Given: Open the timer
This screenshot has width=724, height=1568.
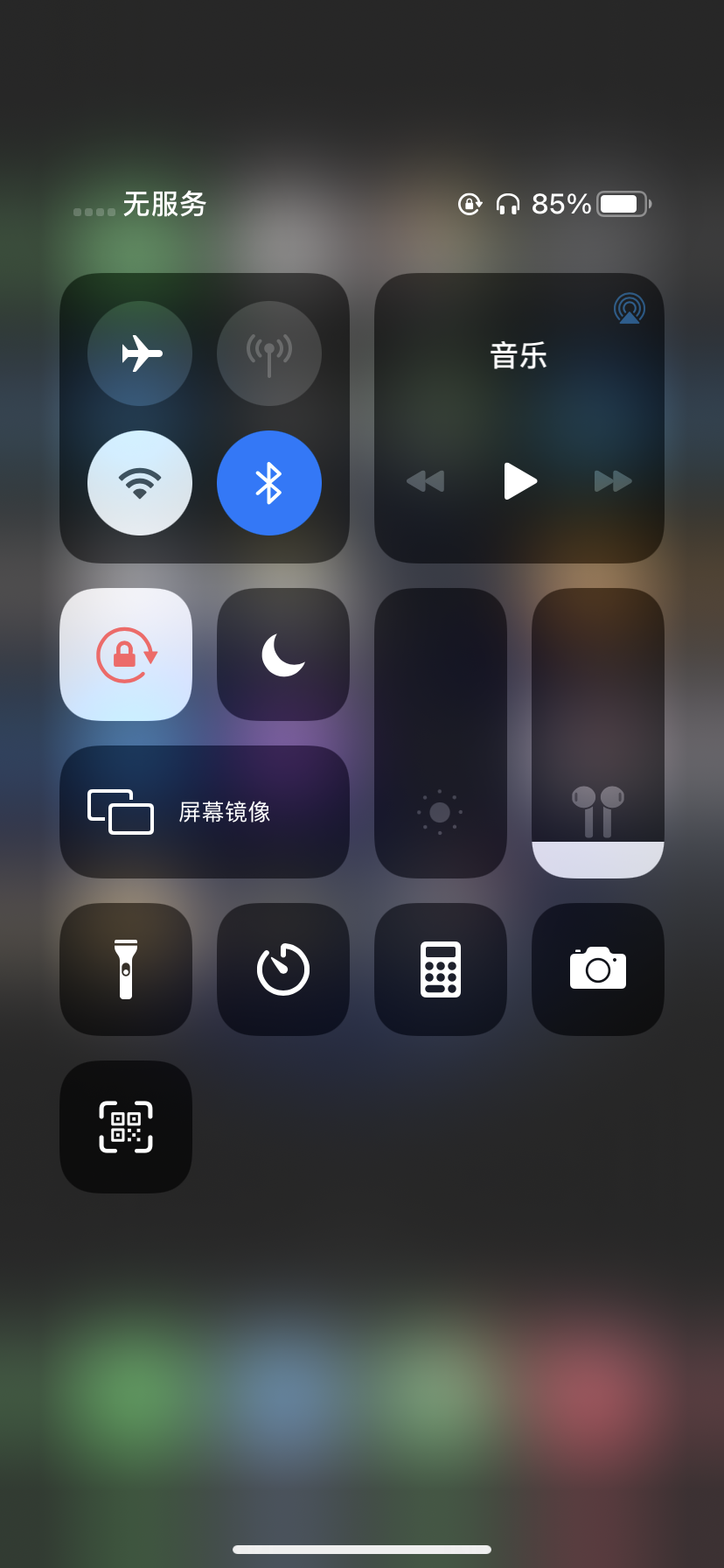Looking at the screenshot, I should click(x=283, y=969).
